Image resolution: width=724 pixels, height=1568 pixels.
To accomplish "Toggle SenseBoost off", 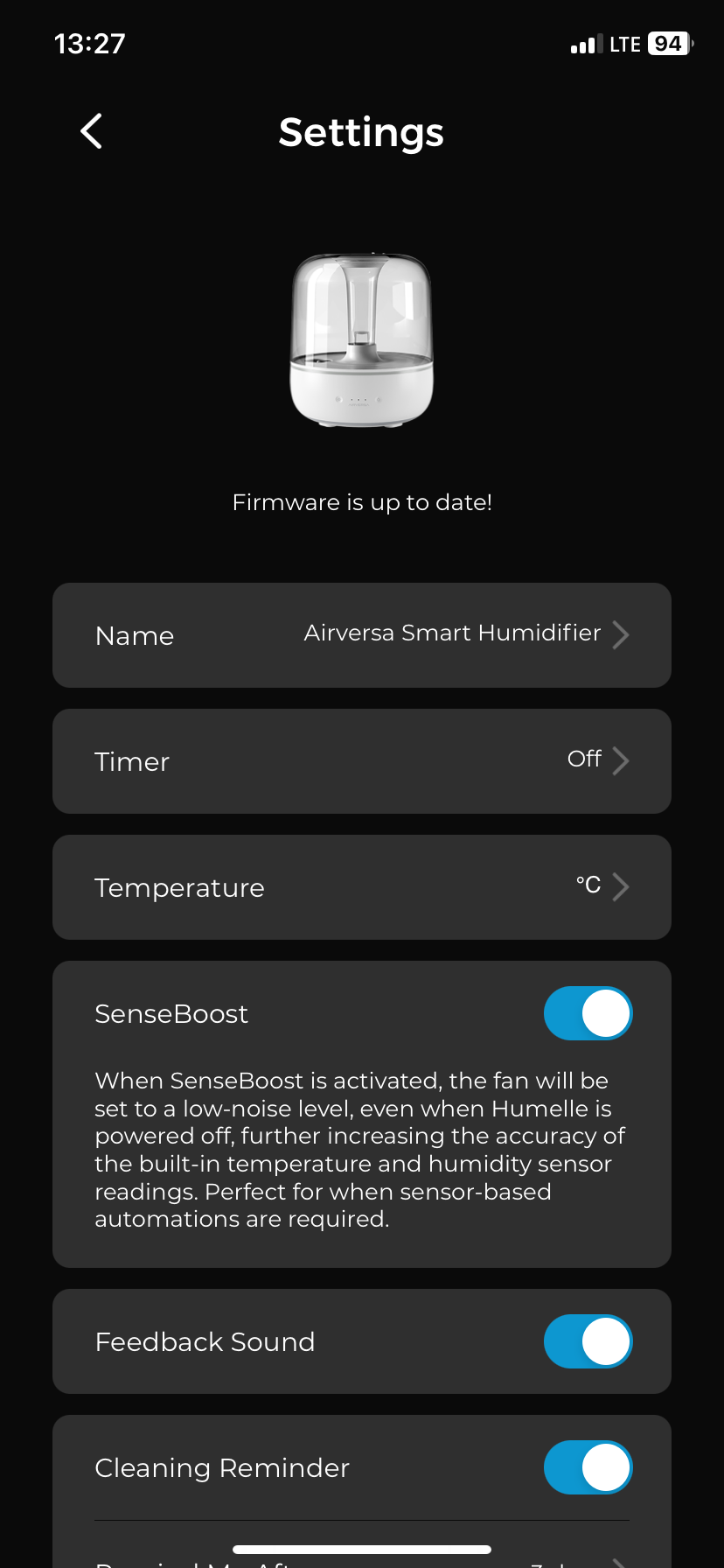I will coord(588,1012).
